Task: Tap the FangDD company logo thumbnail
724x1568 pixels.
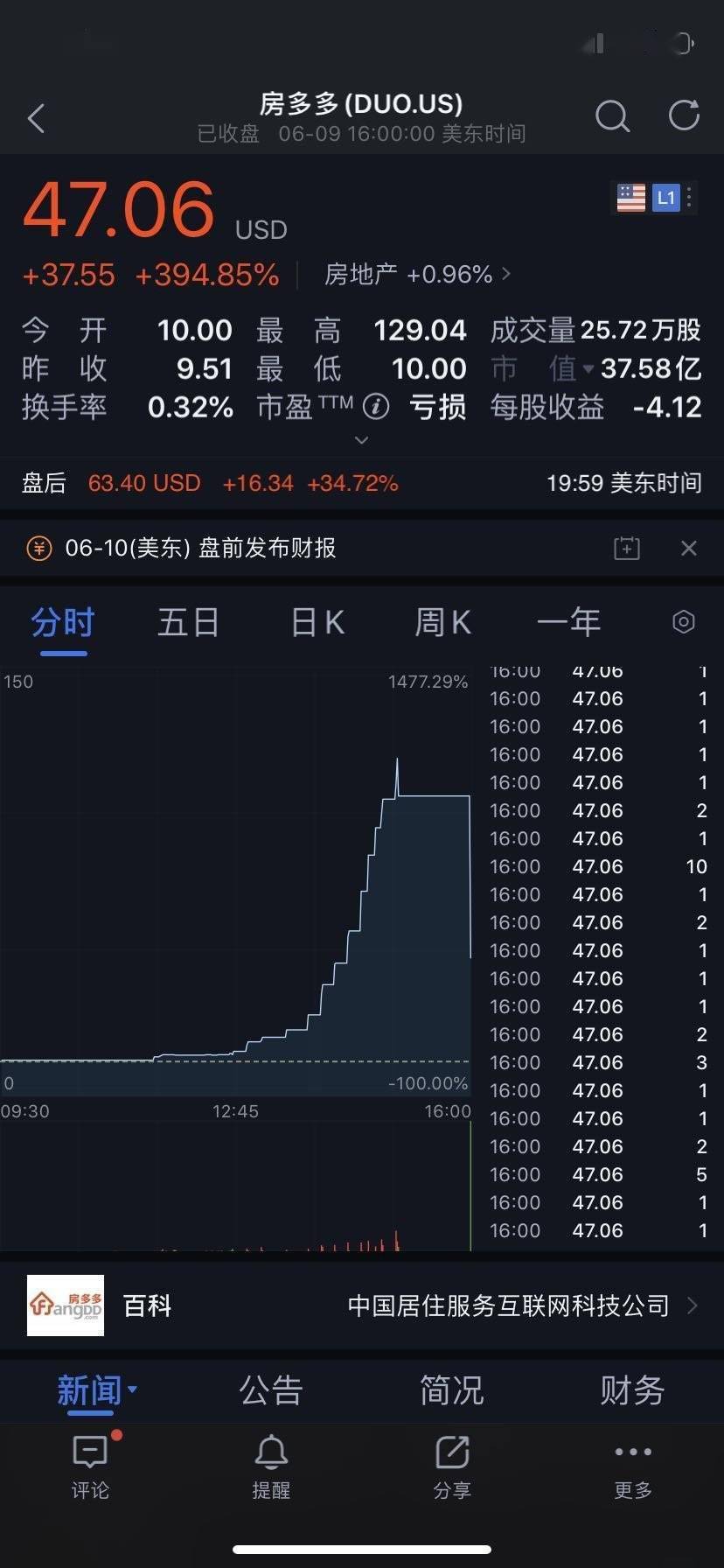Action: (66, 1305)
